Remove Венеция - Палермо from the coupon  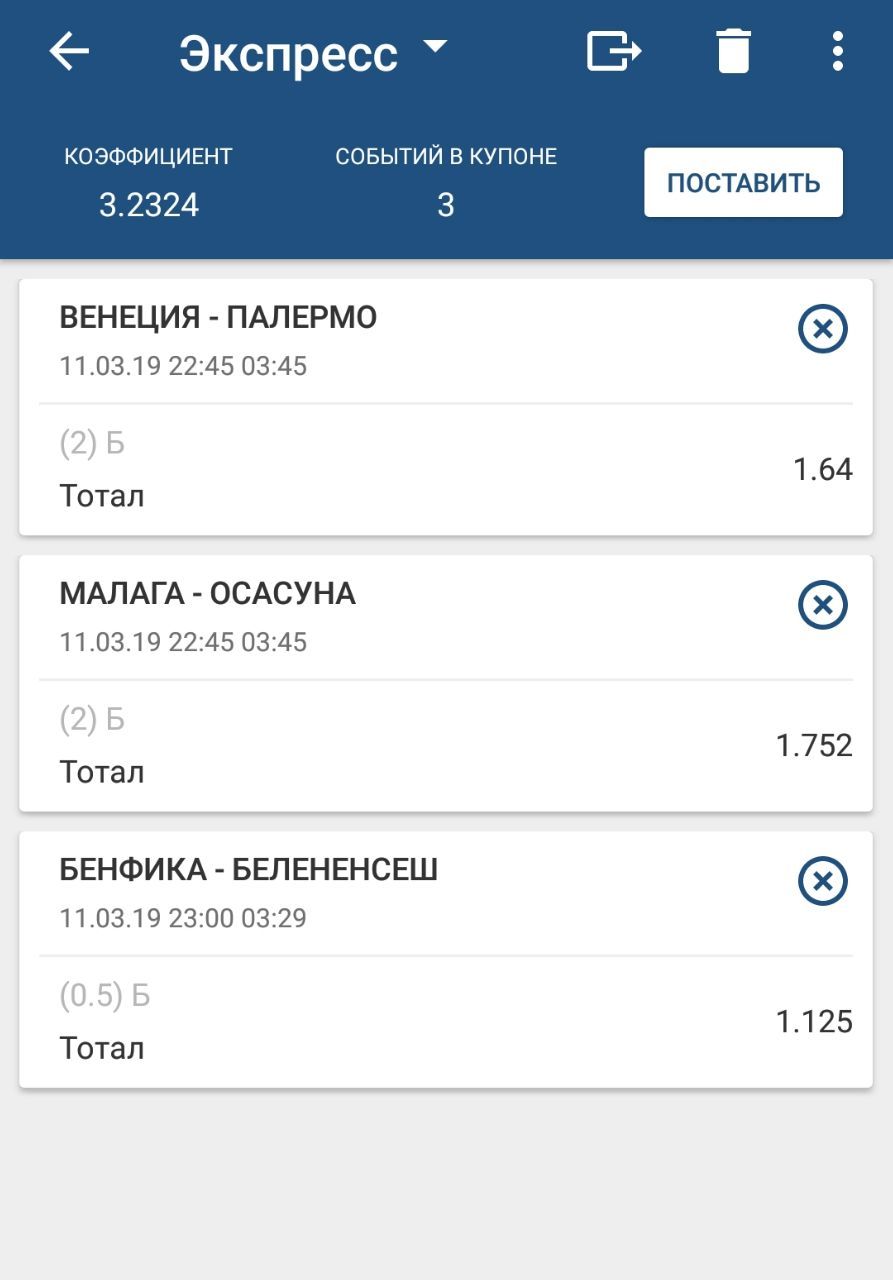[x=822, y=329]
